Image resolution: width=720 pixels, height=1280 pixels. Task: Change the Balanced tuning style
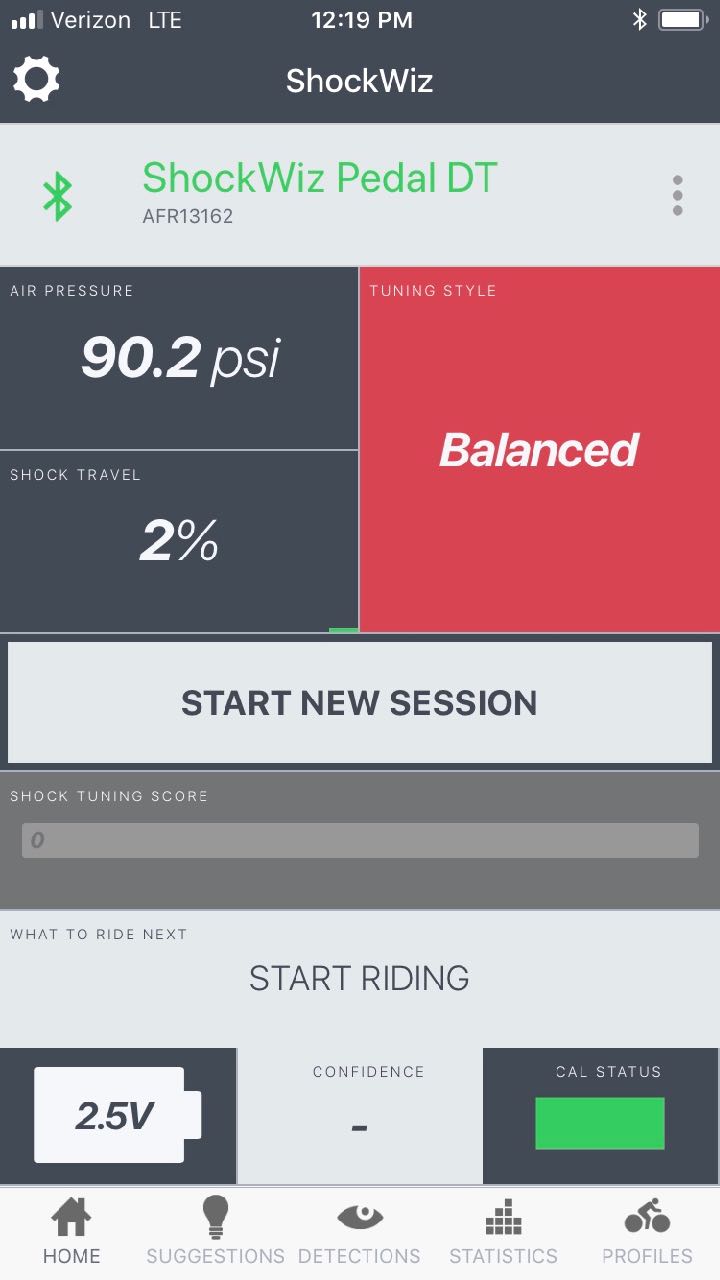540,449
